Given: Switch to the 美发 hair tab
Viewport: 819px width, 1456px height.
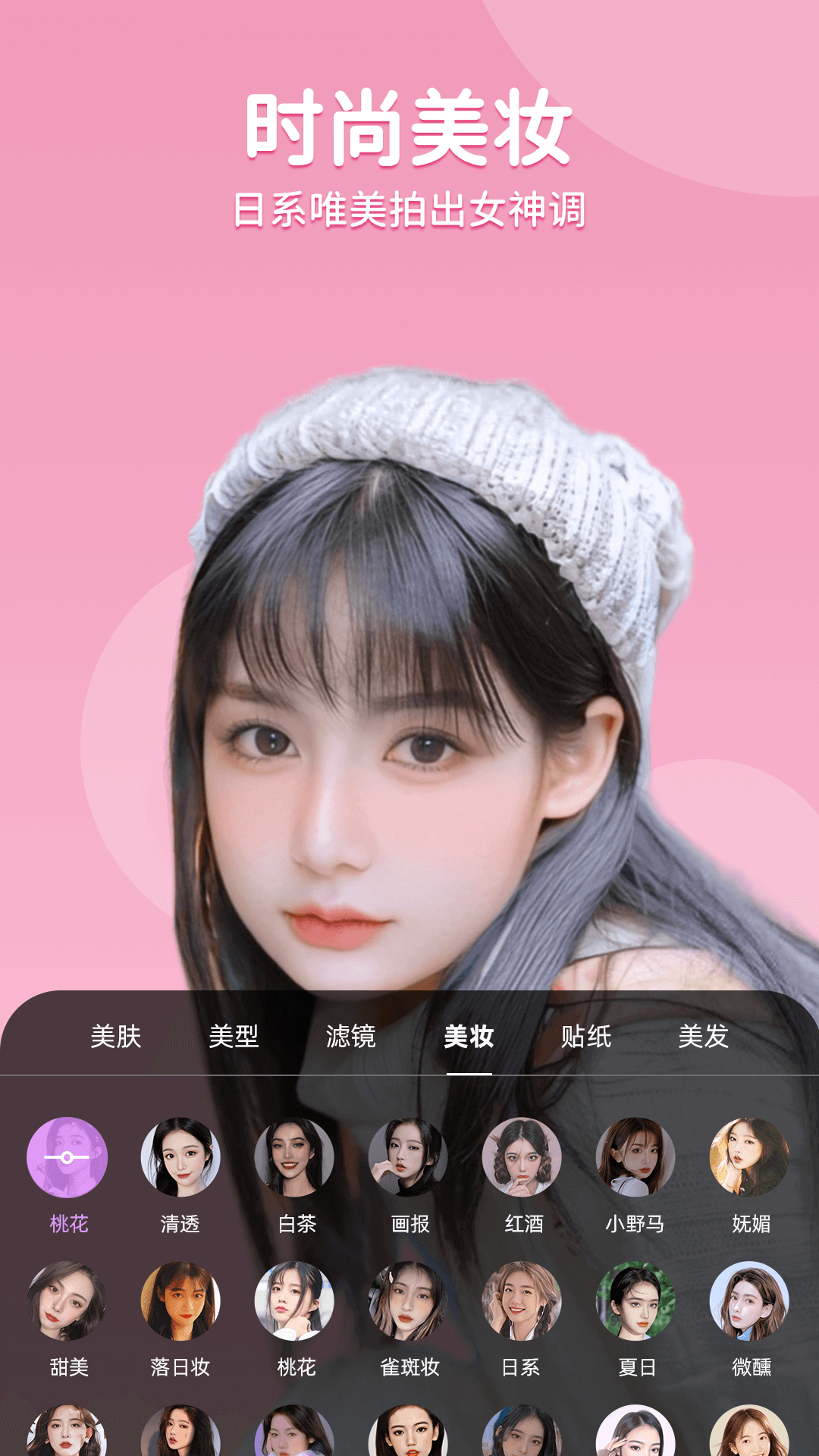Looking at the screenshot, I should pos(702,1040).
